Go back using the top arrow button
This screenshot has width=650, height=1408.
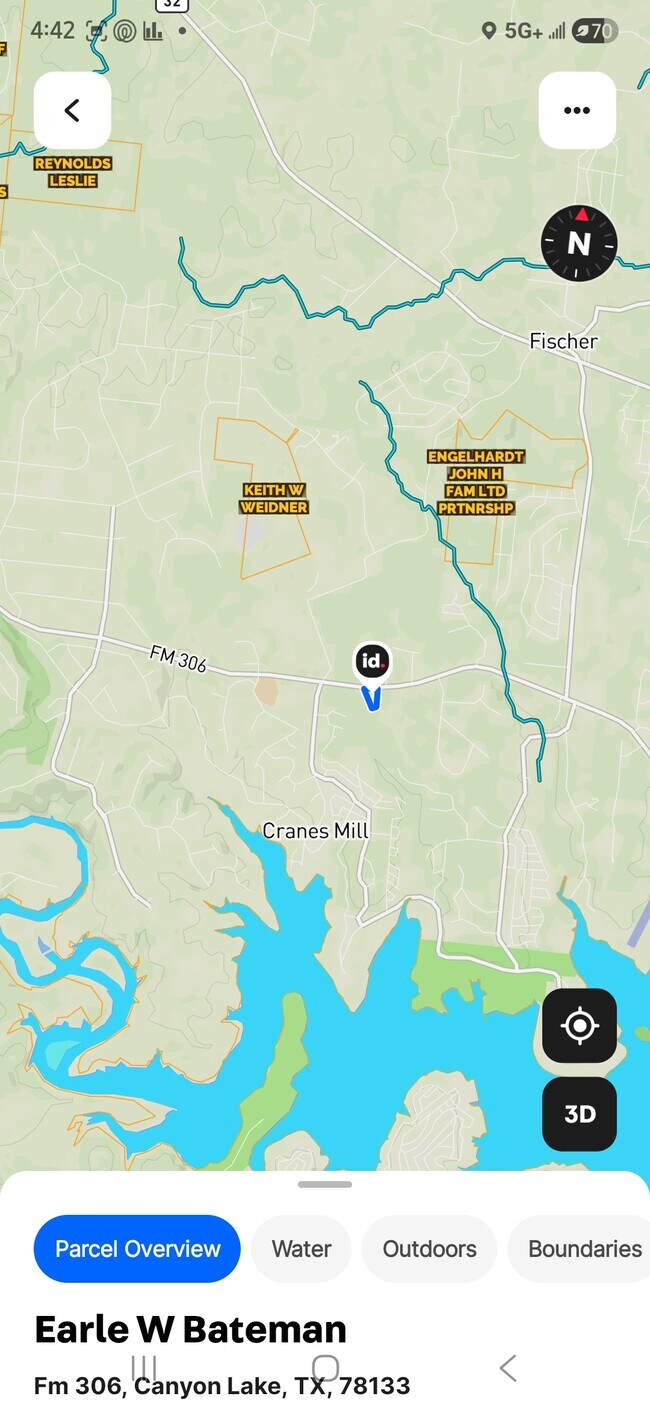(72, 110)
